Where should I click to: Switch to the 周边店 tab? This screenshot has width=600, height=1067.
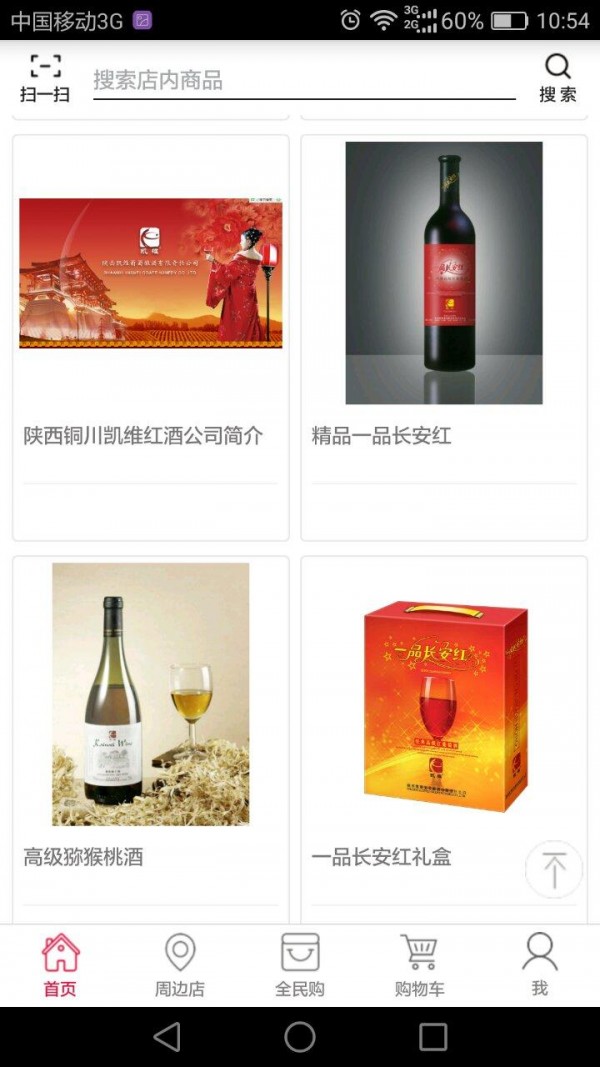point(180,965)
